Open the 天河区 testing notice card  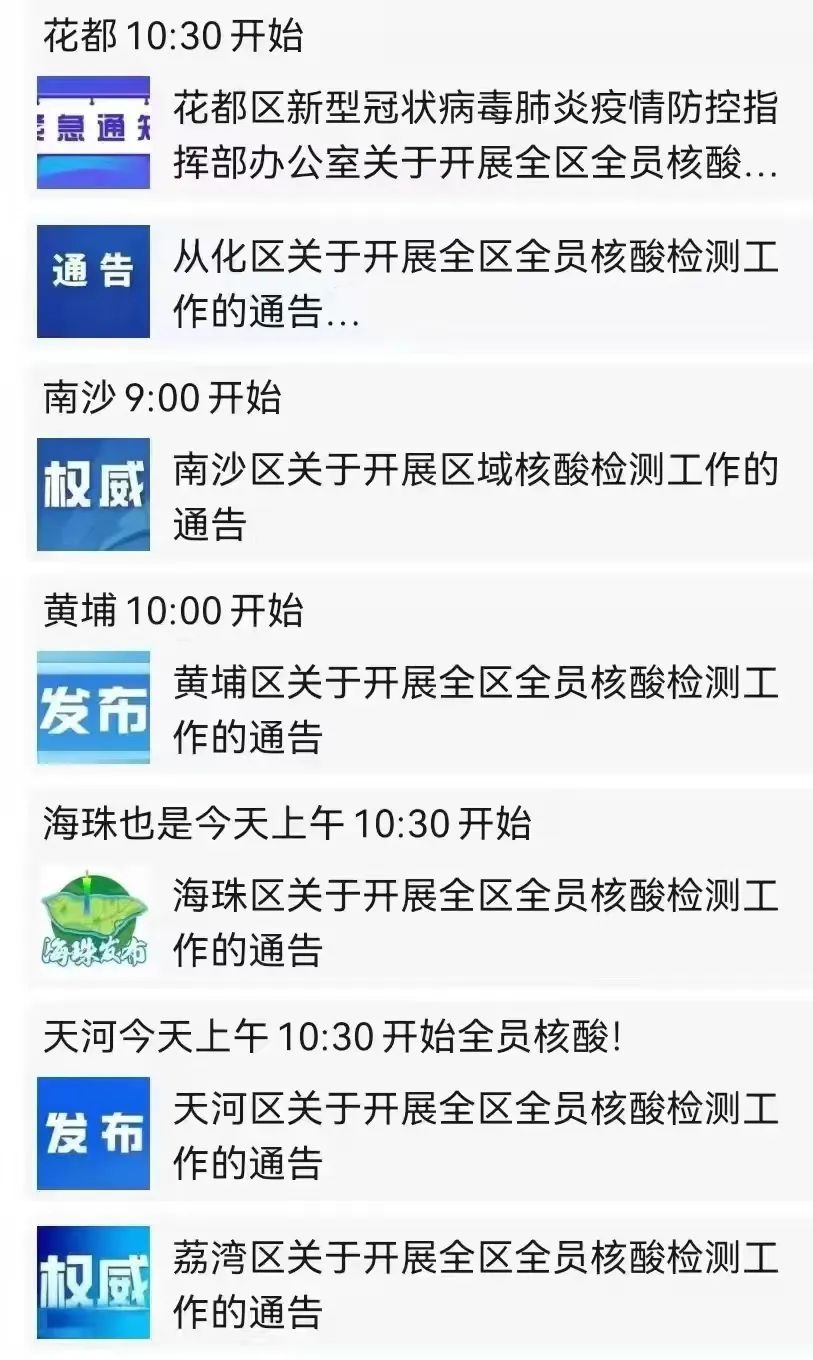(475, 1135)
